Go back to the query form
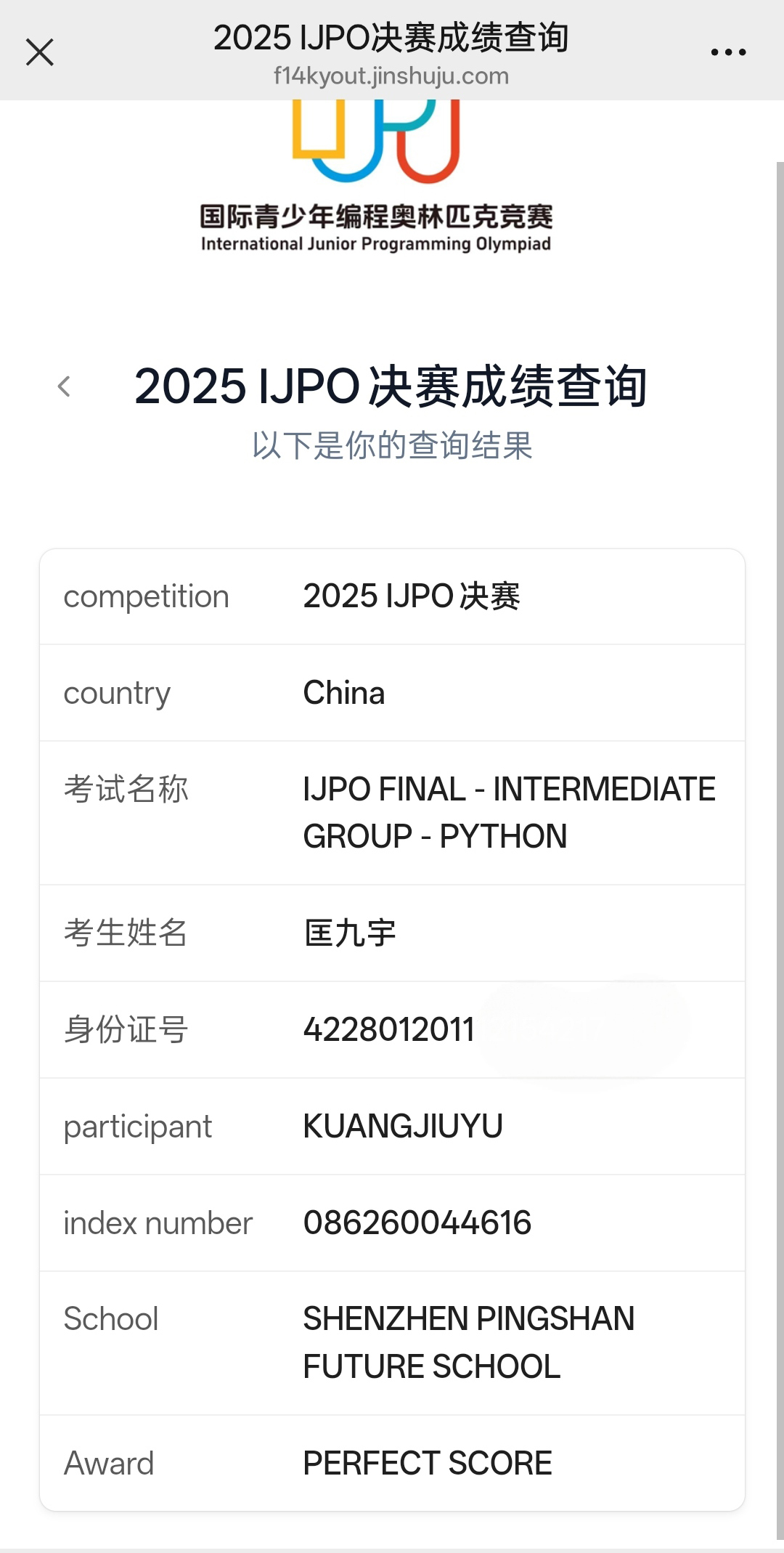This screenshot has width=784, height=1553. point(65,386)
